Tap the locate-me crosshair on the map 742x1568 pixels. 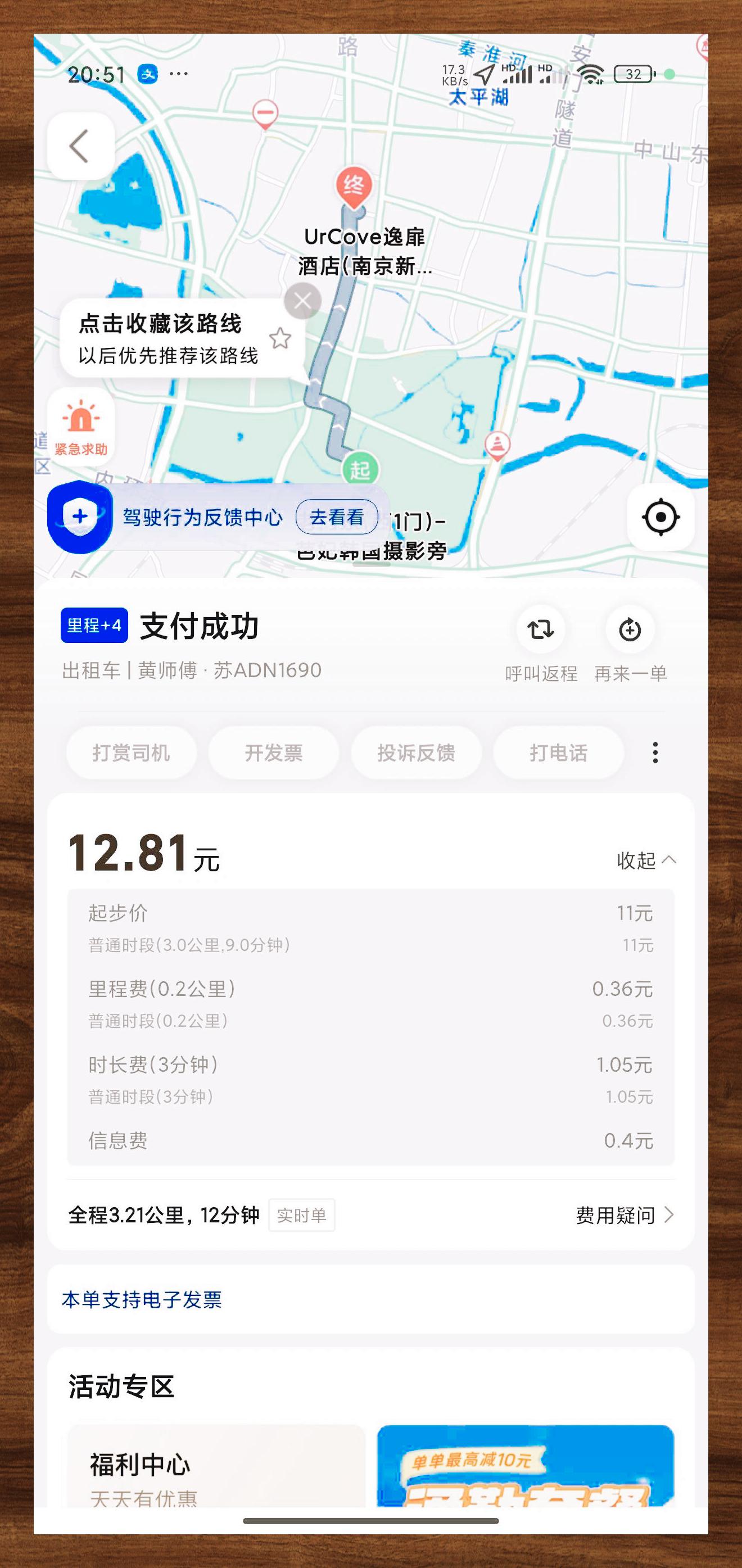(x=660, y=517)
